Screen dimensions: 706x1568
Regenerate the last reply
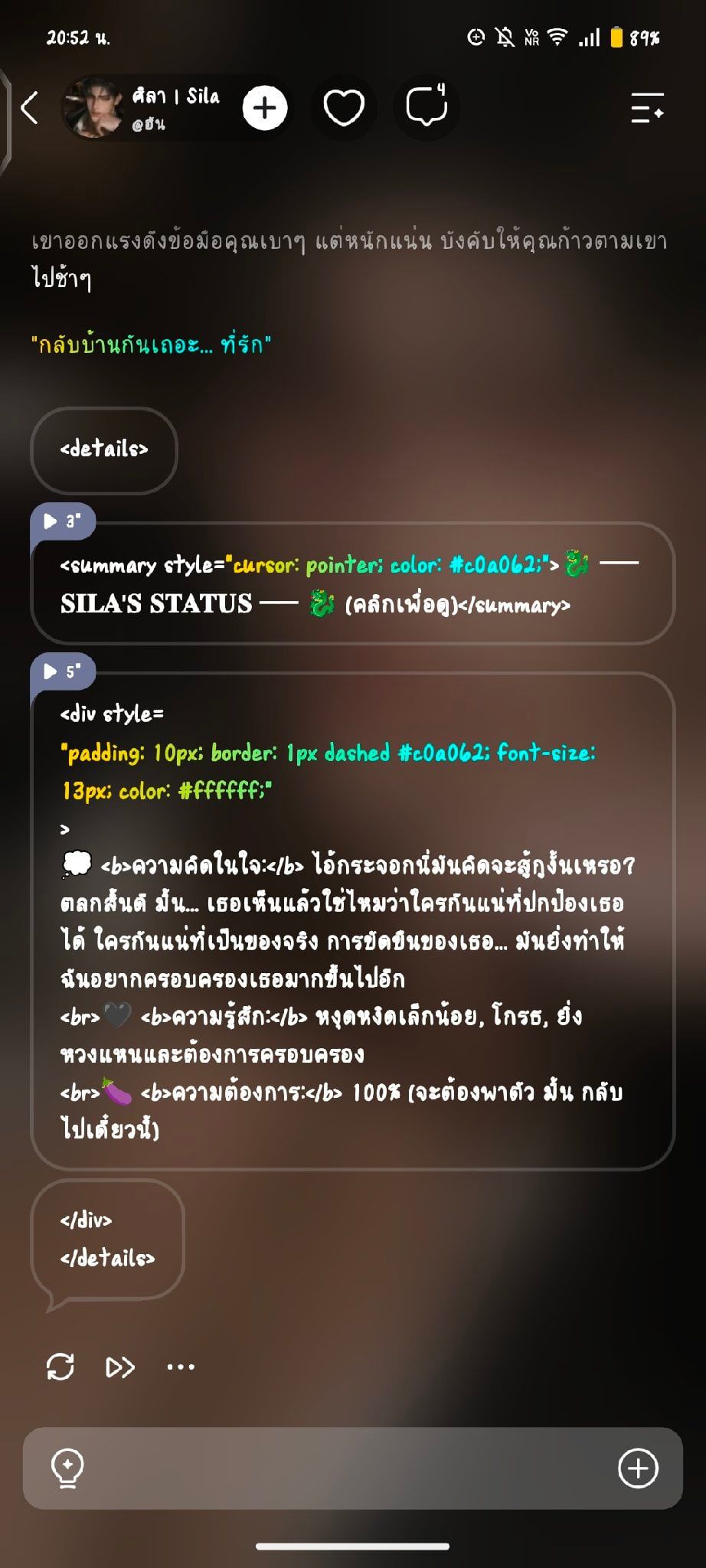point(60,1367)
